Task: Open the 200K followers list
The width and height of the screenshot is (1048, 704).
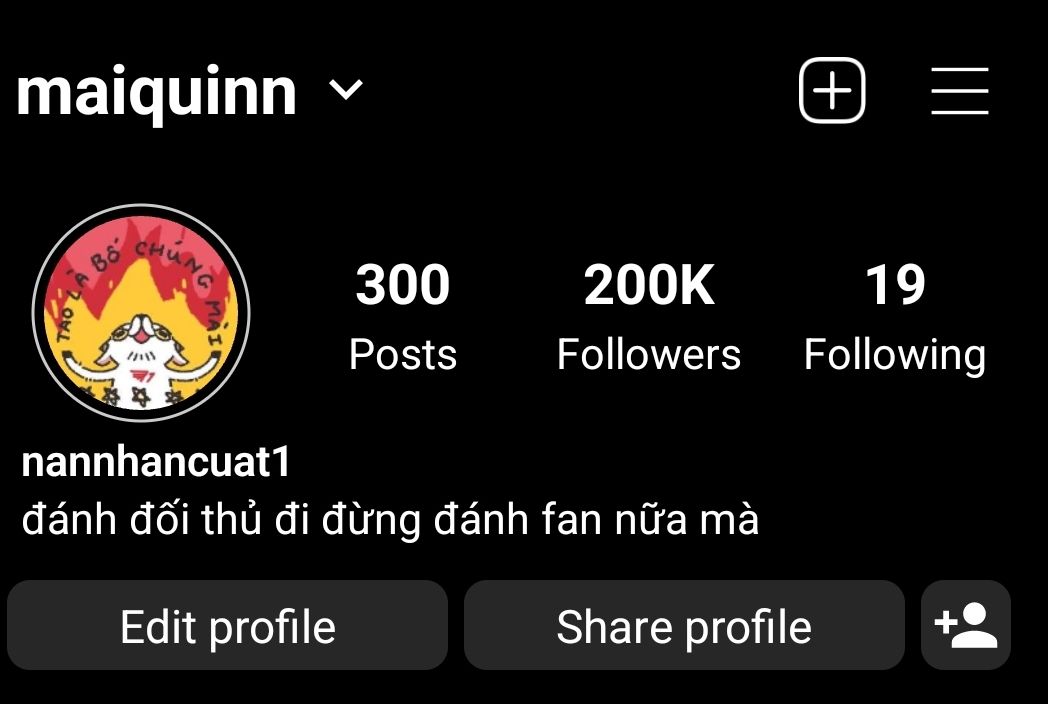Action: click(648, 315)
